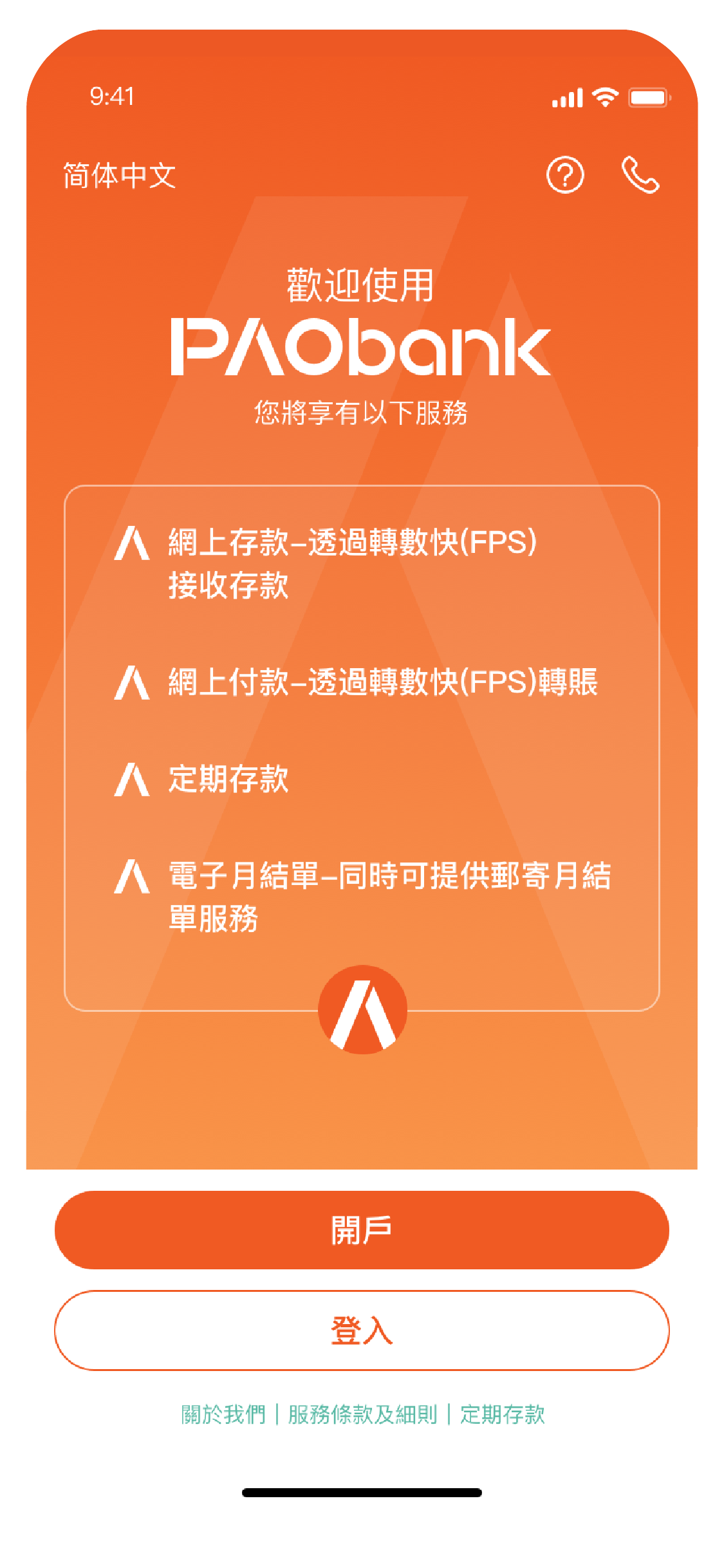Open the help question mark icon

[565, 175]
